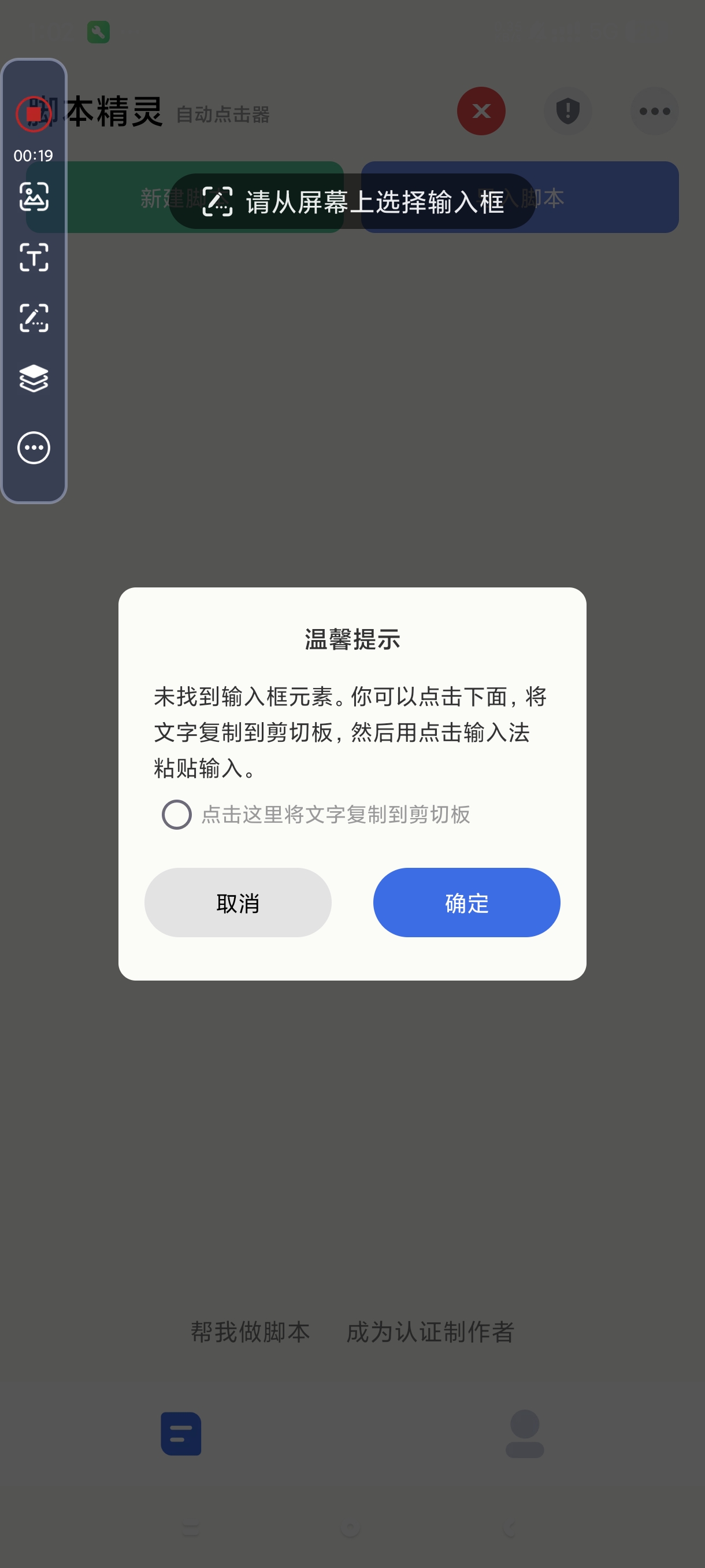
Task: Open the layers tool in floating bar
Action: coord(34,379)
